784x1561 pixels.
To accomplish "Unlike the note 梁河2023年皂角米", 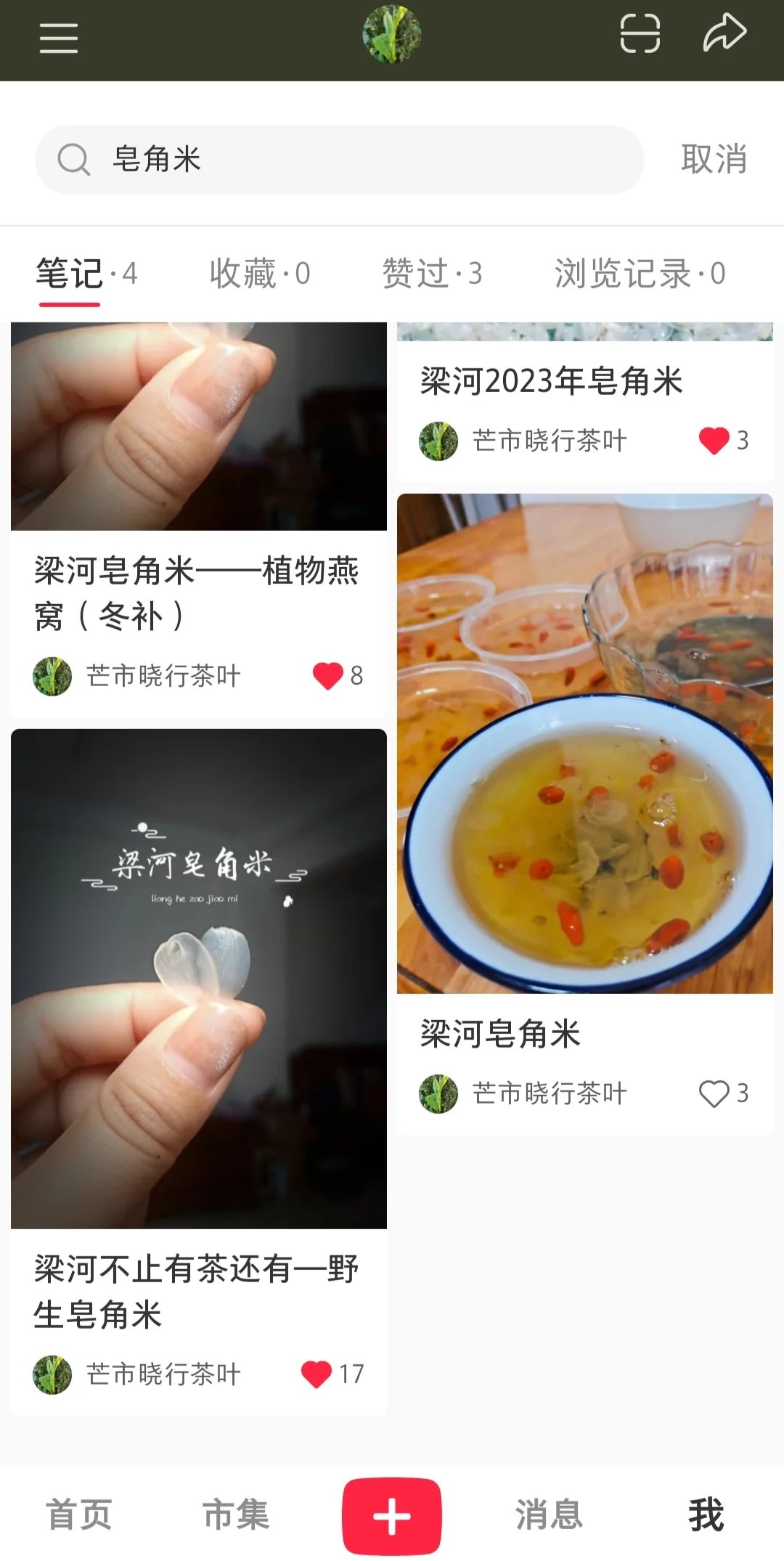I will pyautogui.click(x=714, y=440).
